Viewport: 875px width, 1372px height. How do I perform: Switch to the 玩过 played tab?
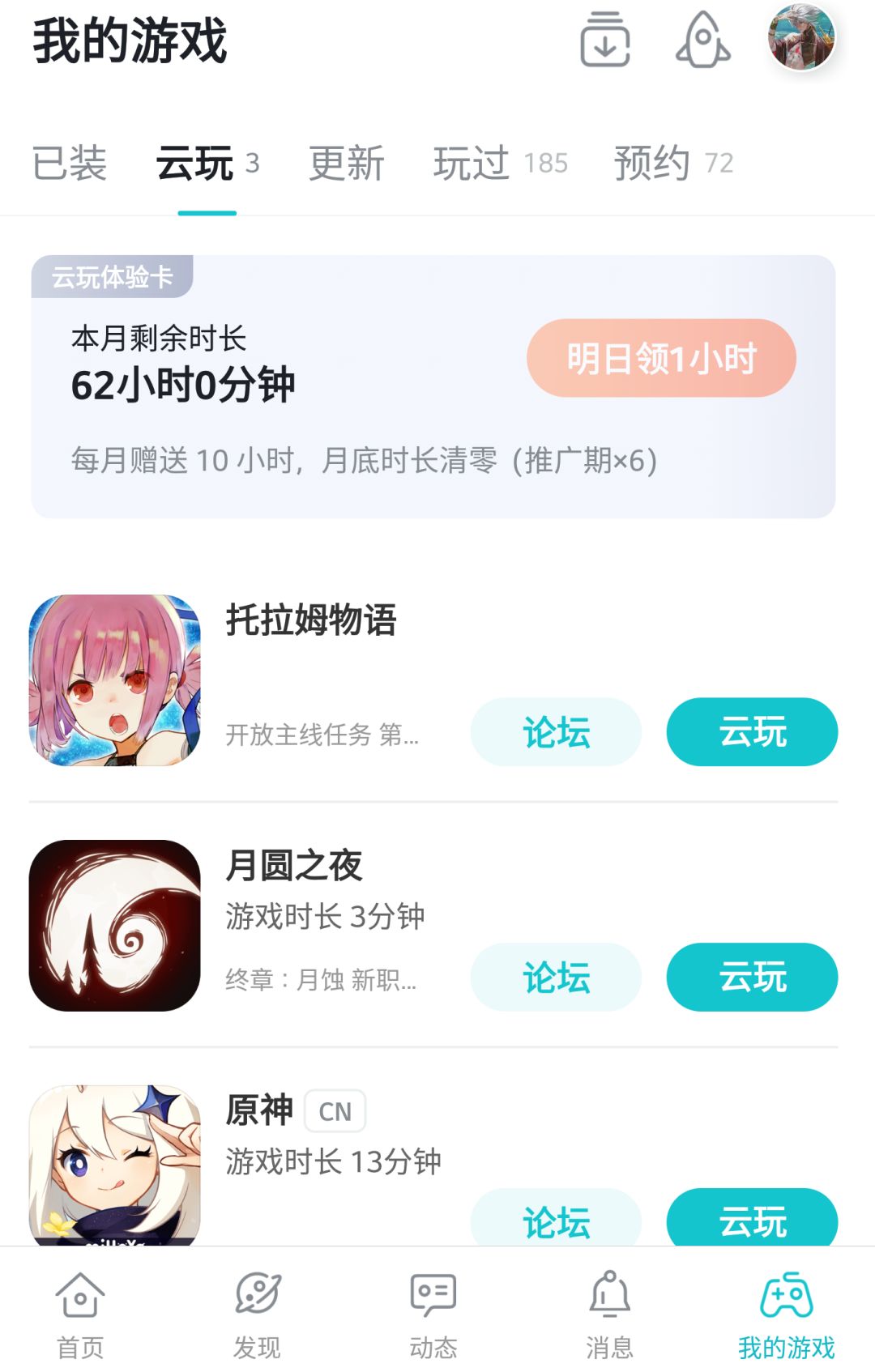[472, 162]
